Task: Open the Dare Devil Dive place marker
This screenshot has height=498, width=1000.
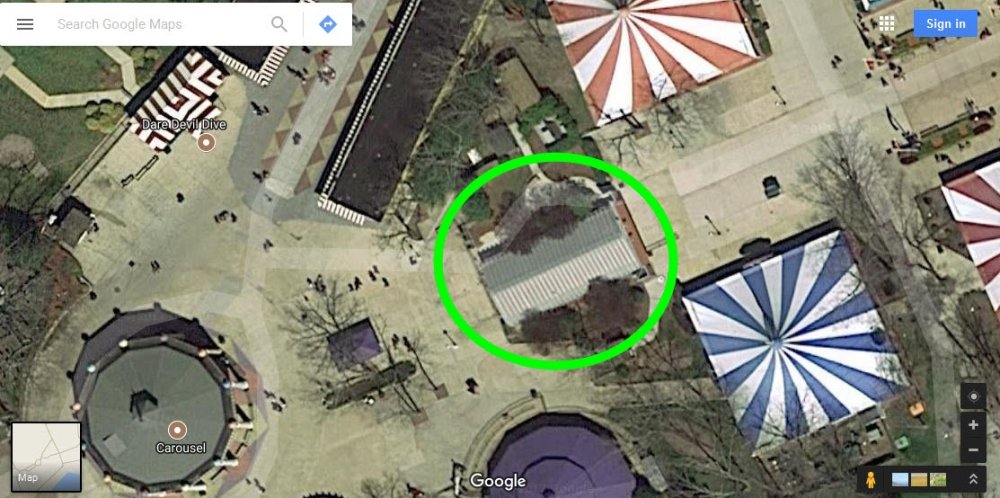Action: click(x=207, y=143)
